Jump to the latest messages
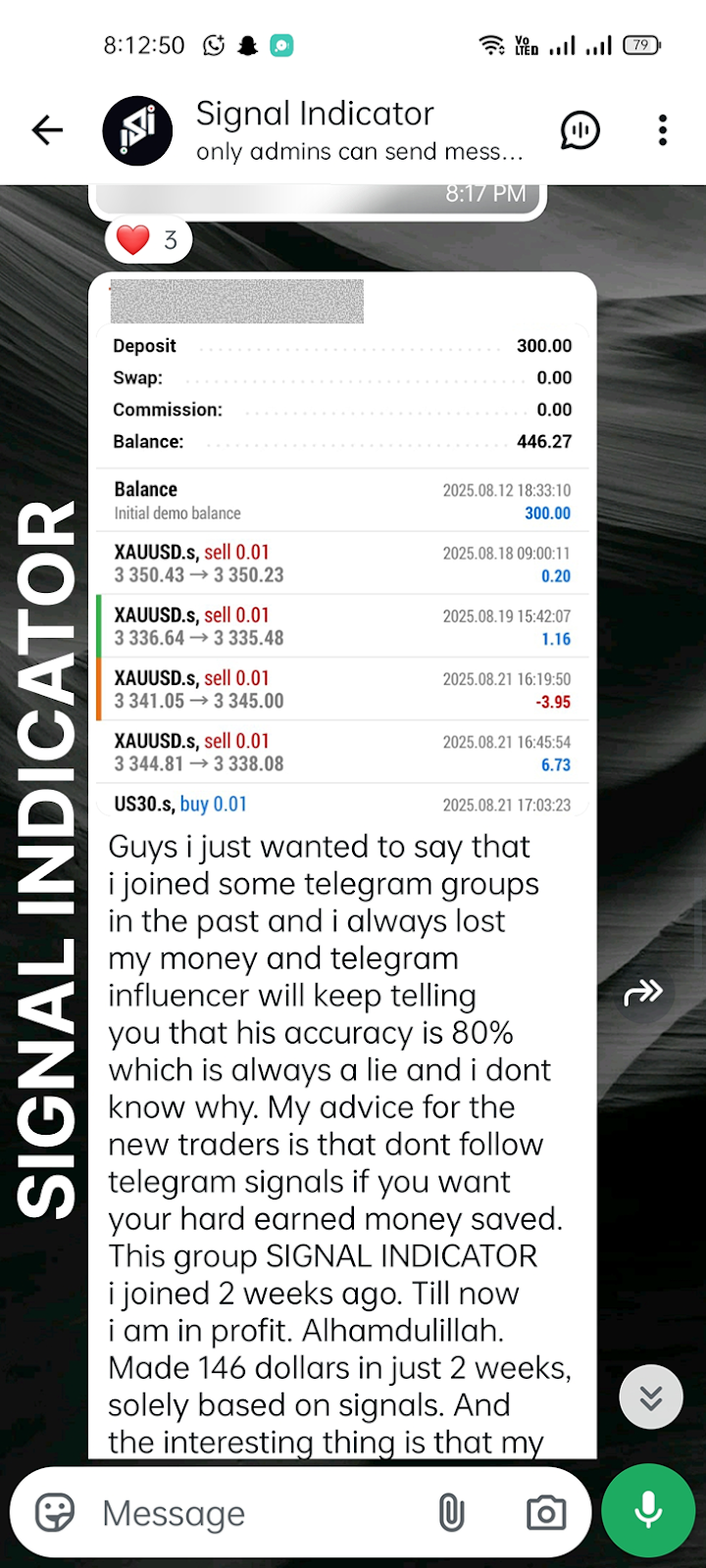Image resolution: width=706 pixels, height=1568 pixels. pos(651,1397)
